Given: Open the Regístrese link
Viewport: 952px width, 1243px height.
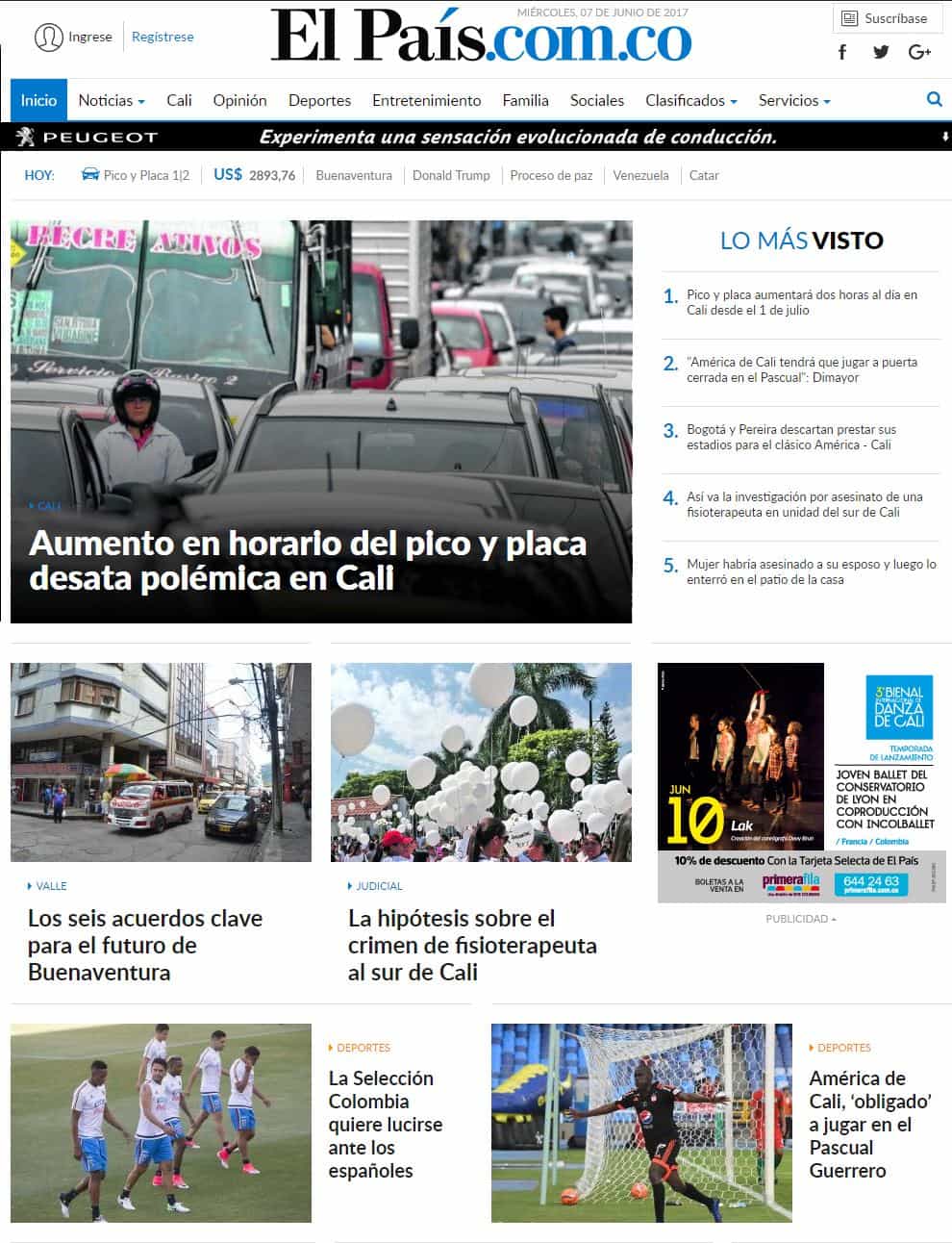Looking at the screenshot, I should click(163, 37).
